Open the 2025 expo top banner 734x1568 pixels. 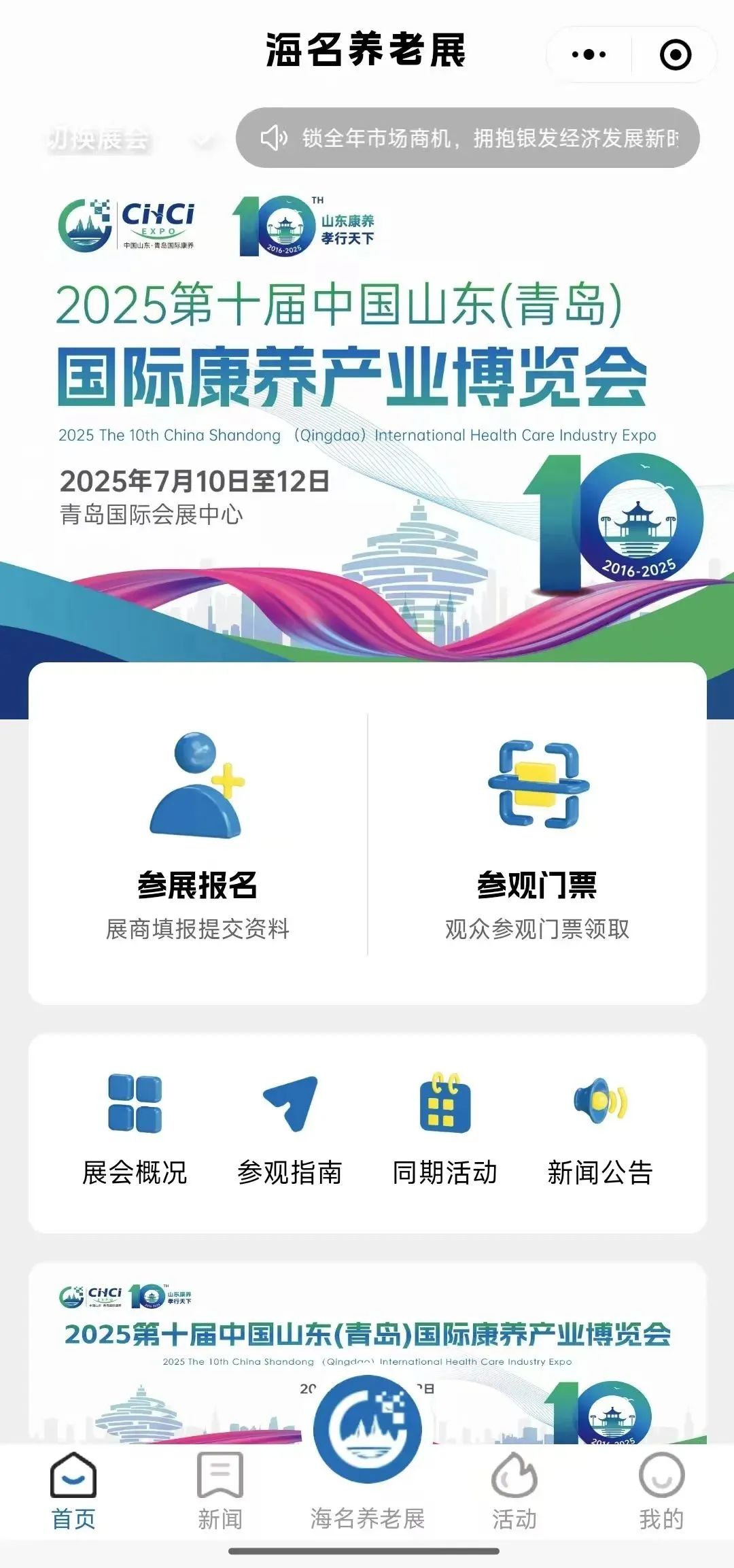click(x=367, y=422)
